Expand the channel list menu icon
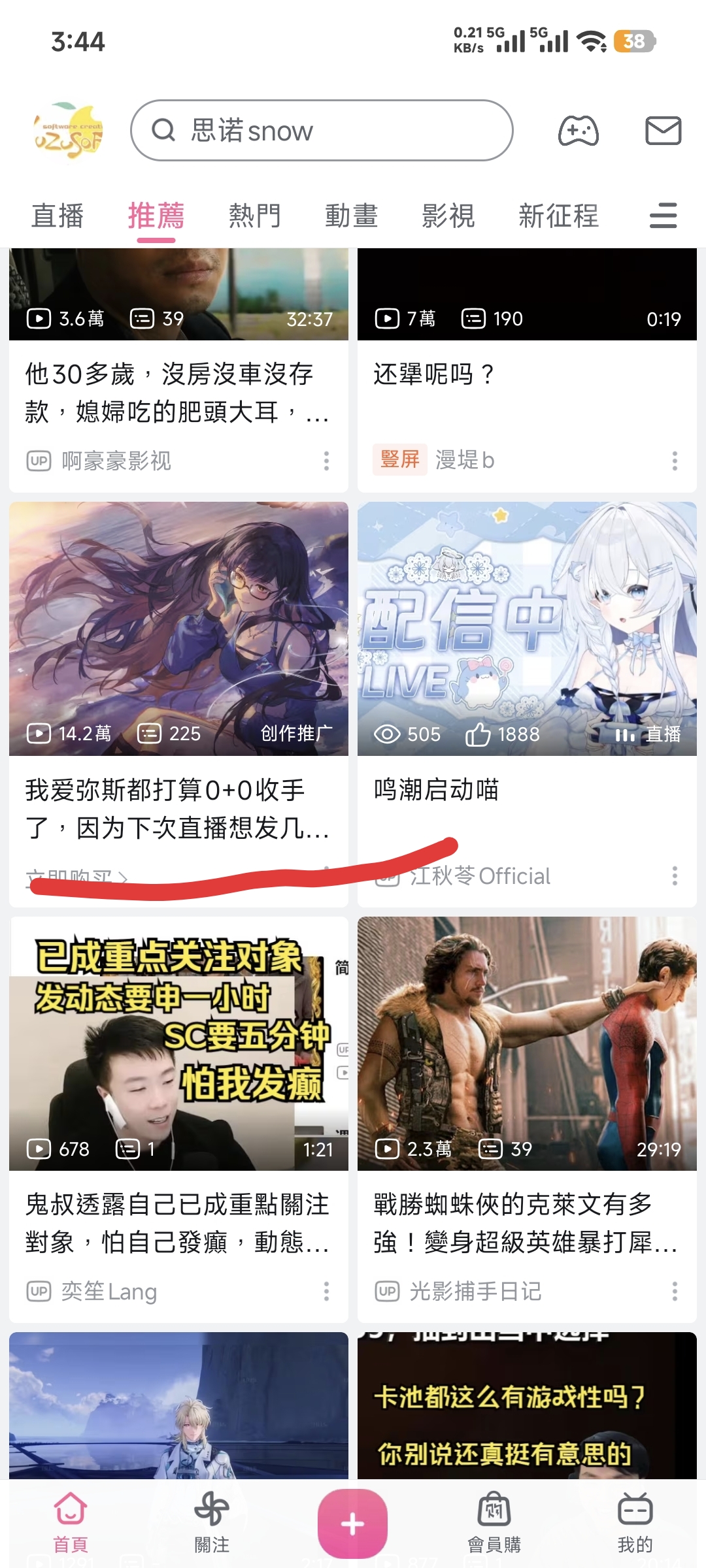Screen dimensions: 706x1568 click(663, 216)
